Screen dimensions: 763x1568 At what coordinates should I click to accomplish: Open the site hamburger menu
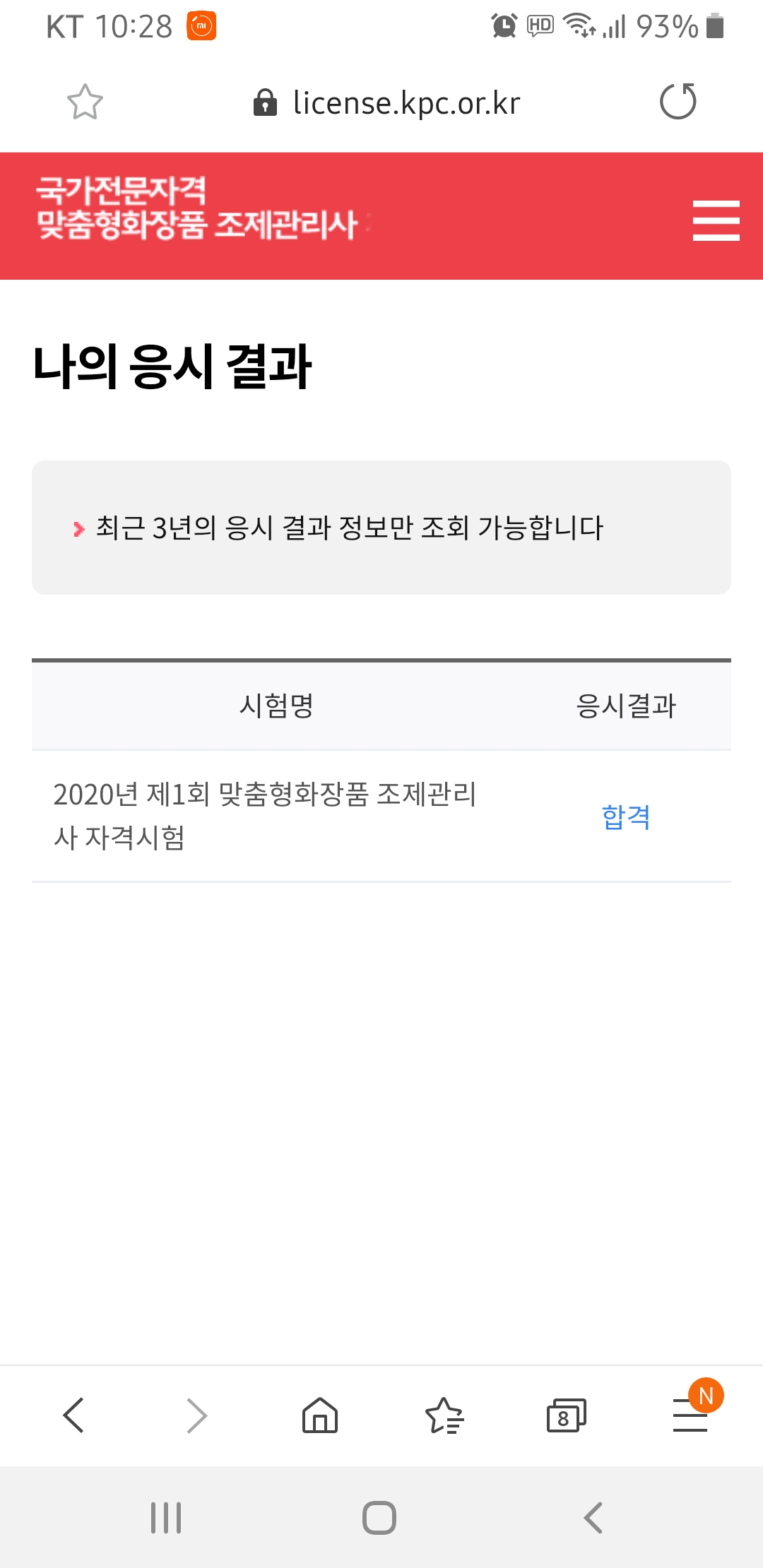[x=716, y=220]
